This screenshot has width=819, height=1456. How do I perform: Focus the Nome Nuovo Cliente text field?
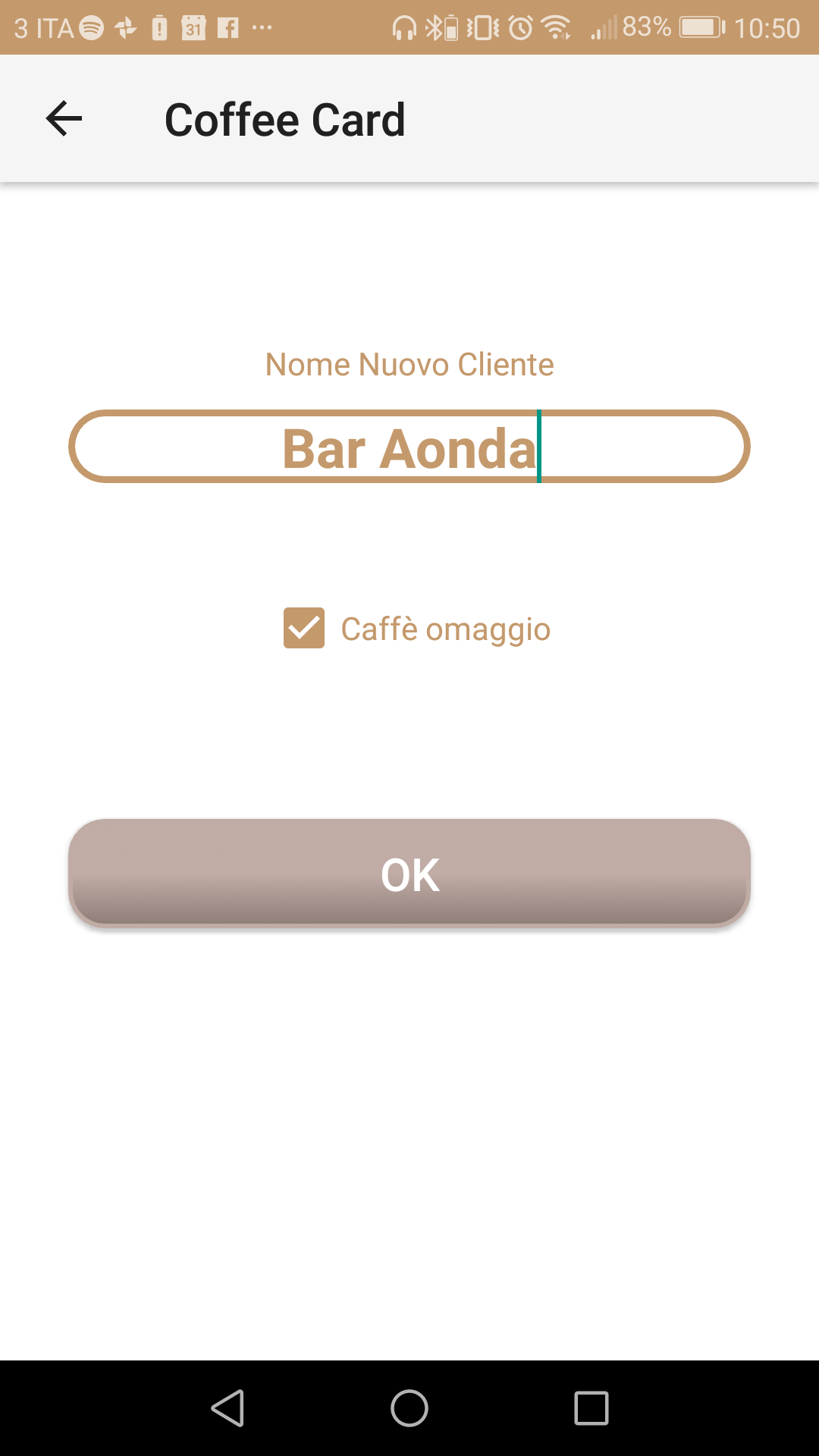(x=409, y=447)
